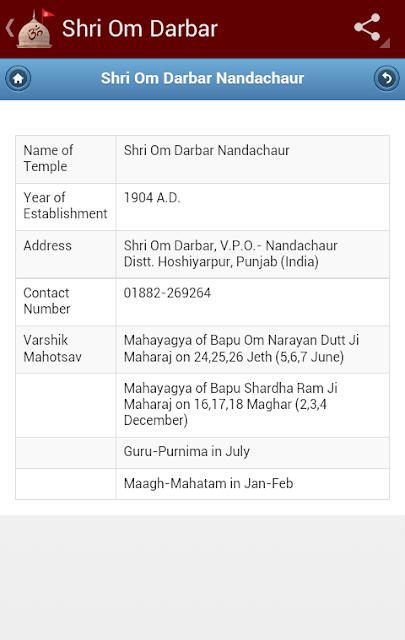
Task: Tap the Shri Om Darbar temple logo to go up
Action: coord(36,29)
